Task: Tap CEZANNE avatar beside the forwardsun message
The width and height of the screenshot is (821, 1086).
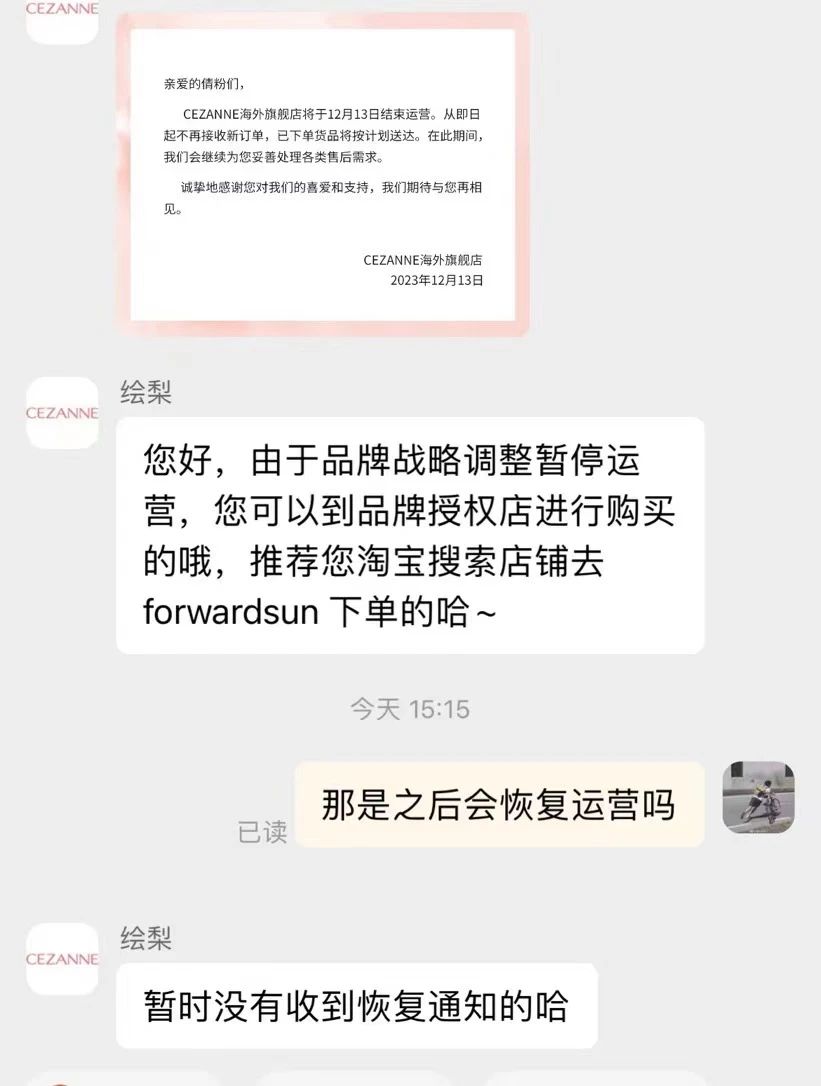Action: (x=62, y=413)
